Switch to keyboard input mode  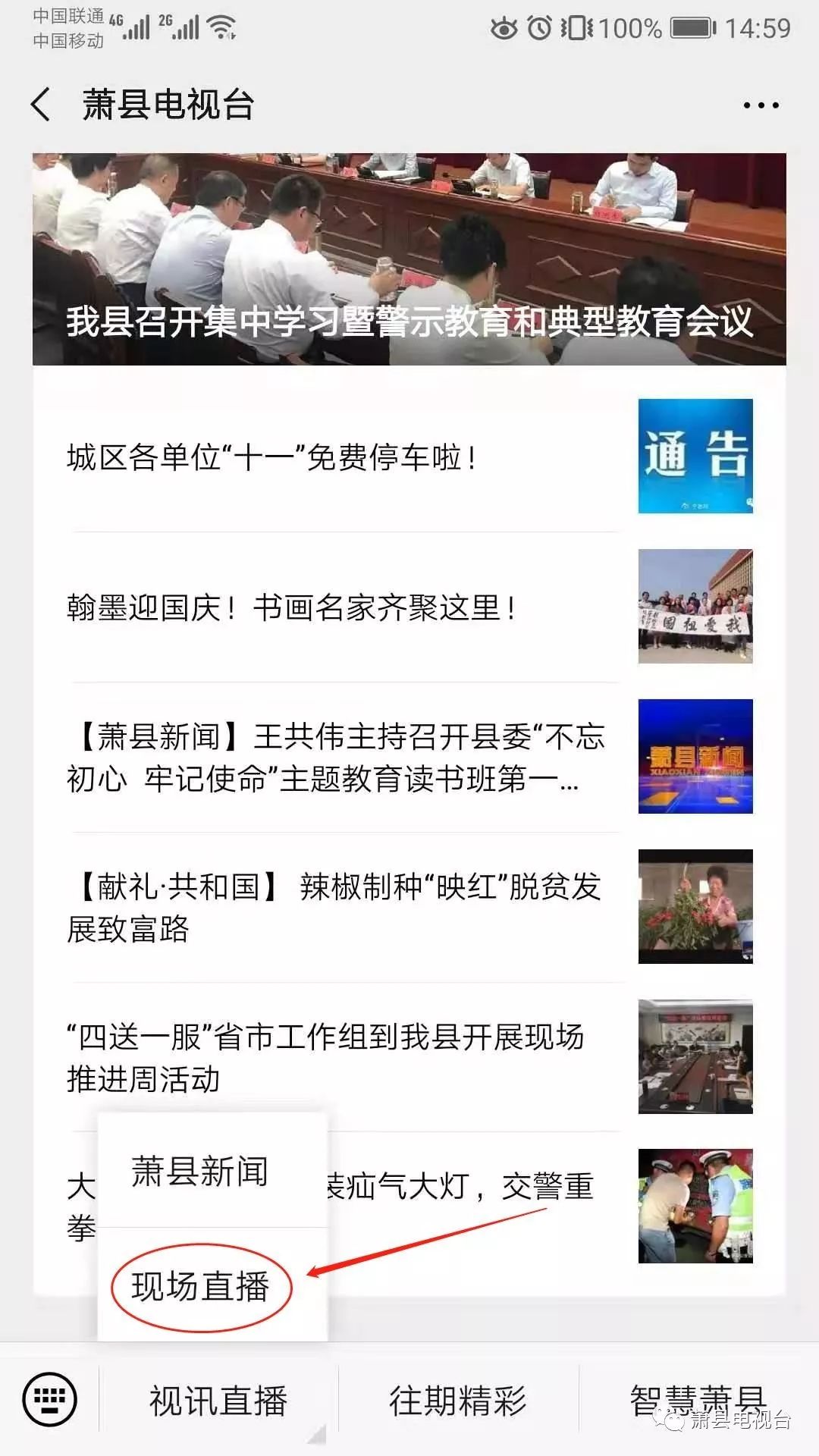tap(50, 1399)
